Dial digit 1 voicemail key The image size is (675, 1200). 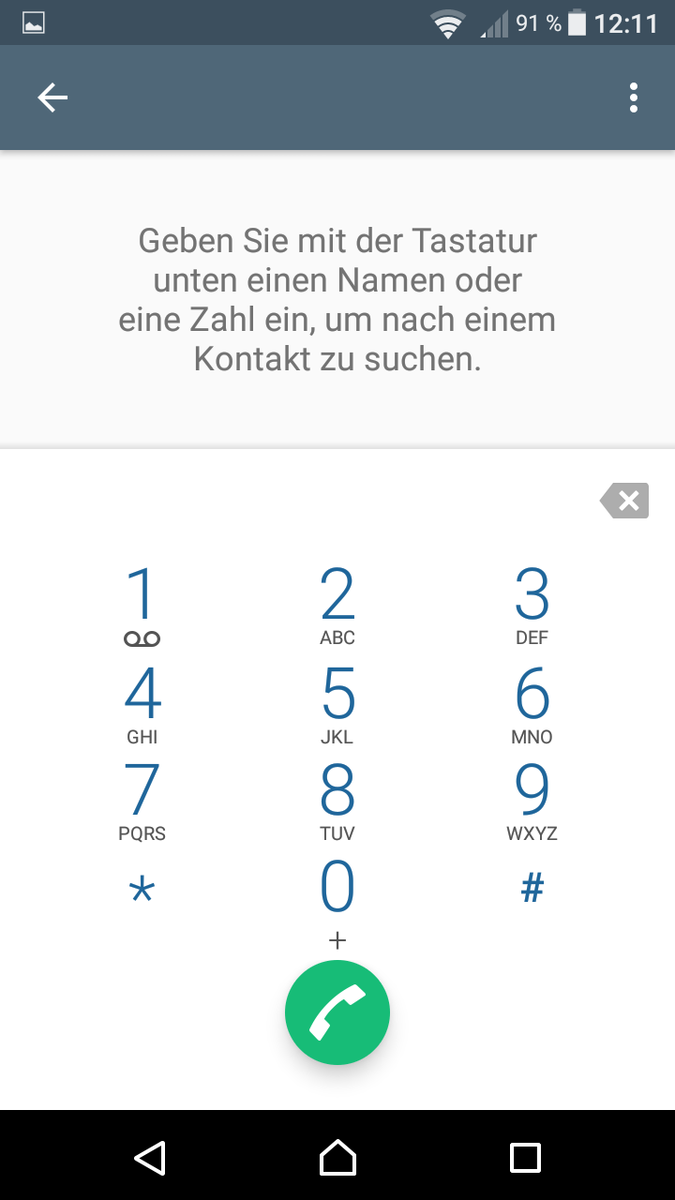(142, 606)
